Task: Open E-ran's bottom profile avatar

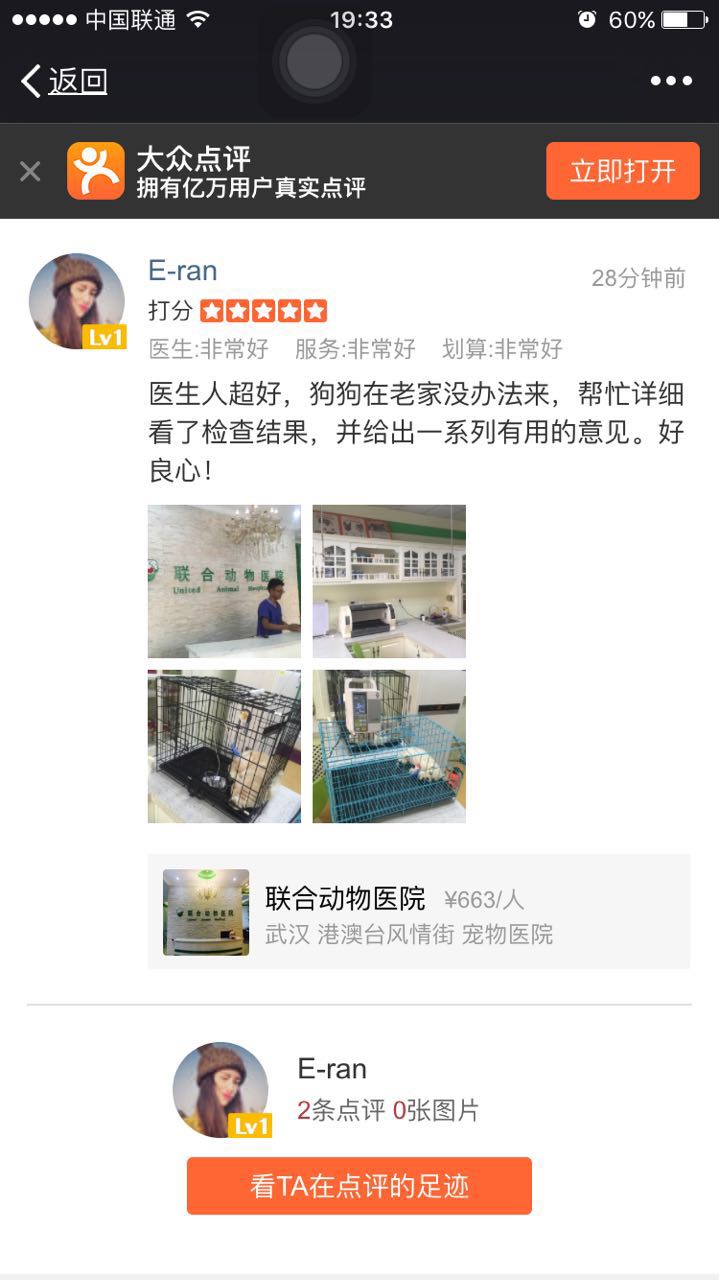Action: pyautogui.click(x=221, y=1090)
